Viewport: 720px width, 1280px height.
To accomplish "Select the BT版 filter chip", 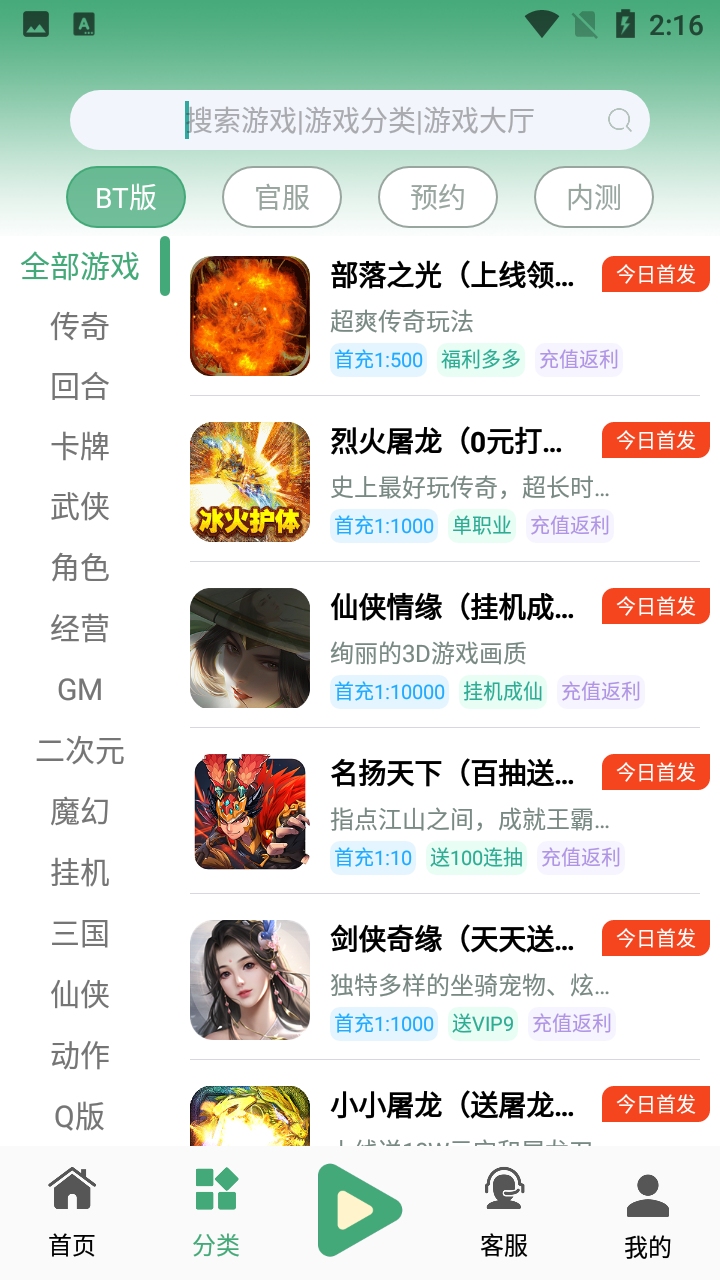I will (x=126, y=197).
